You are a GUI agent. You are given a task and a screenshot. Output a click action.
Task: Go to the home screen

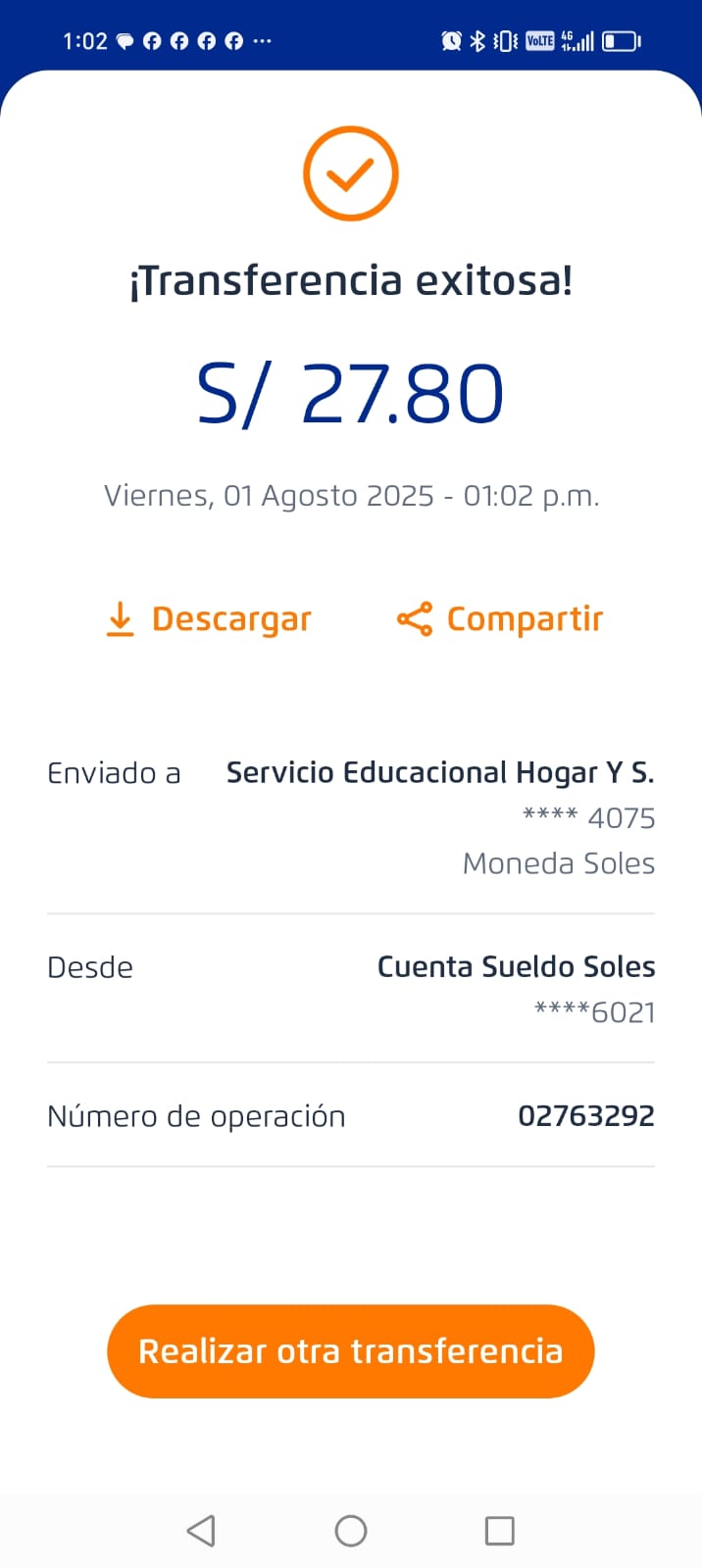[351, 1531]
